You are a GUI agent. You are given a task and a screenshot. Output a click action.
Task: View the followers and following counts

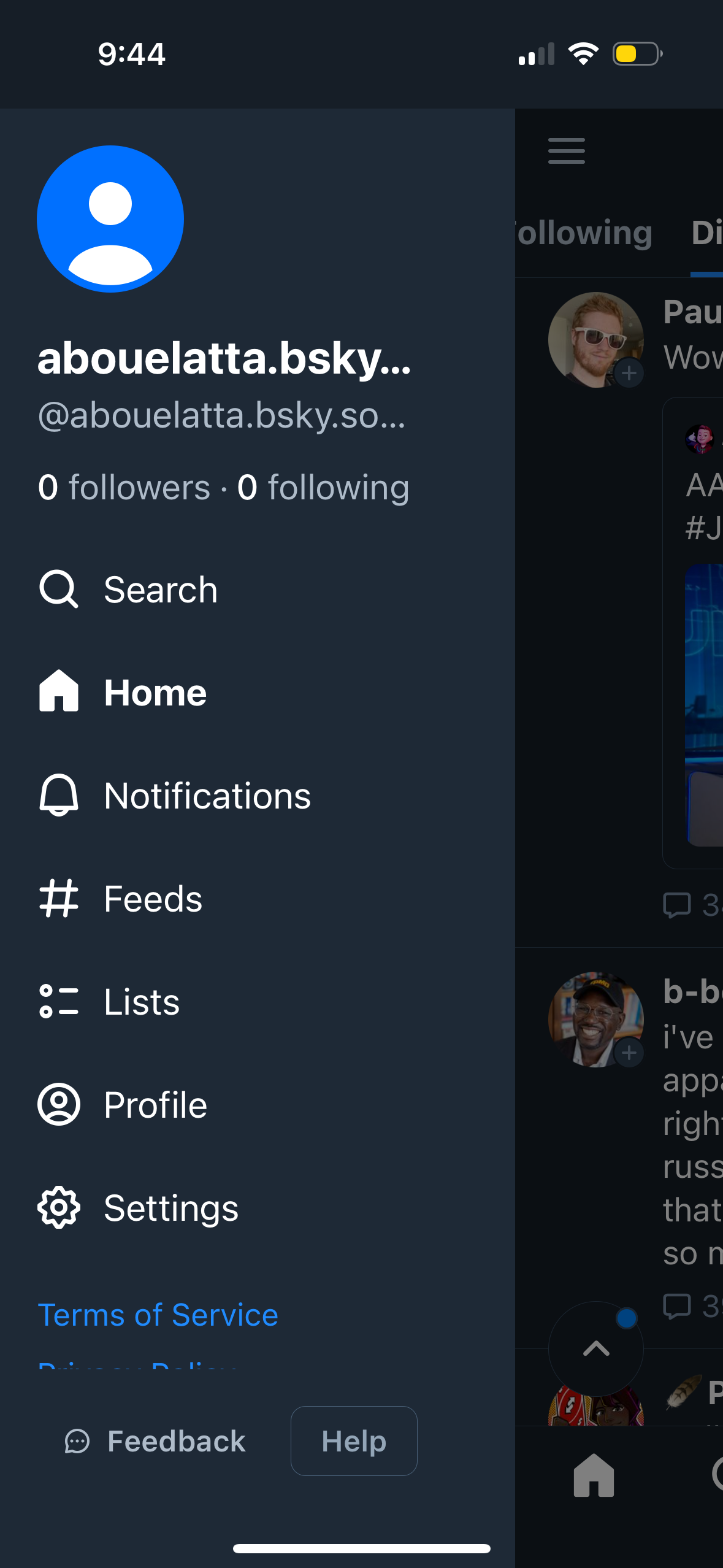click(x=223, y=488)
